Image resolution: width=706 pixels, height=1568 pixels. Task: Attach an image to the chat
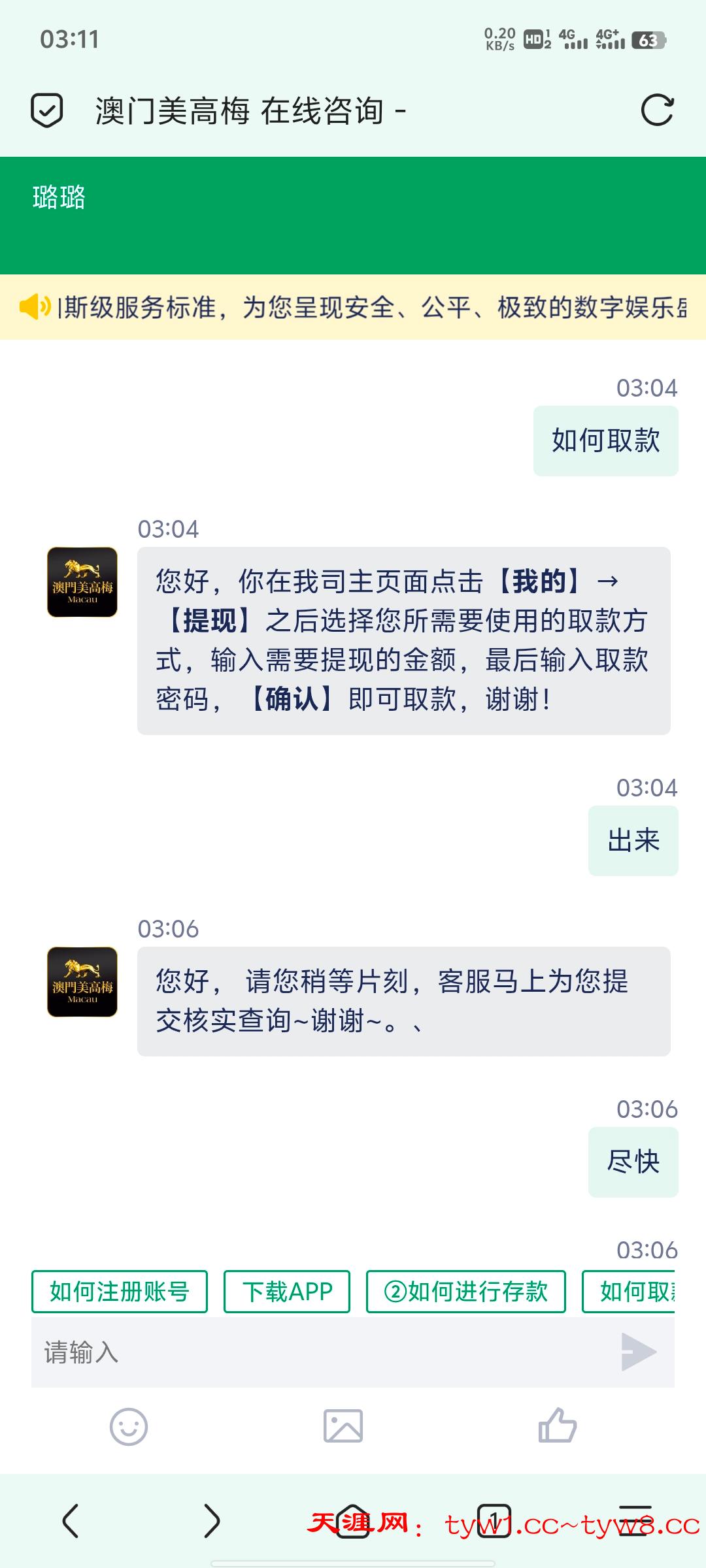(x=343, y=1426)
